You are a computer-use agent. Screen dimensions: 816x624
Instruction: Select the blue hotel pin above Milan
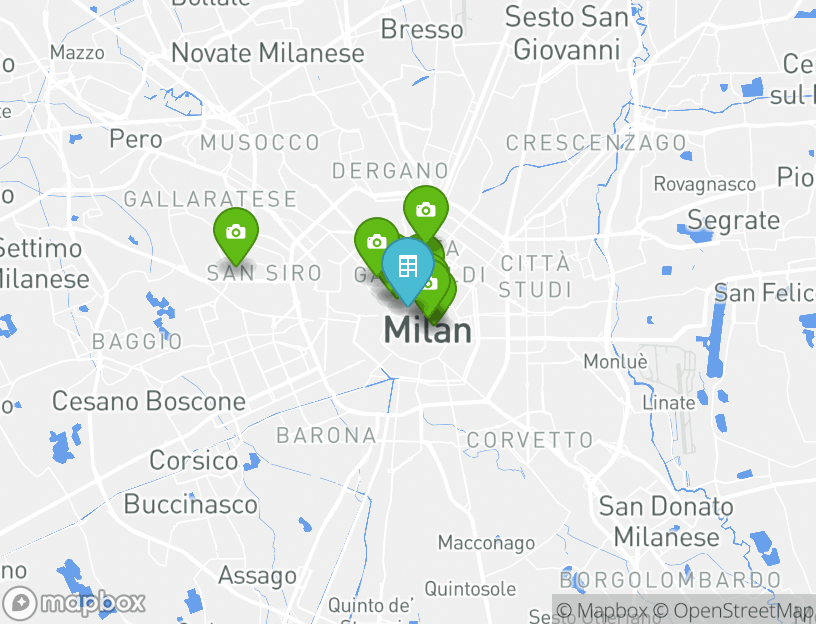pyautogui.click(x=407, y=267)
